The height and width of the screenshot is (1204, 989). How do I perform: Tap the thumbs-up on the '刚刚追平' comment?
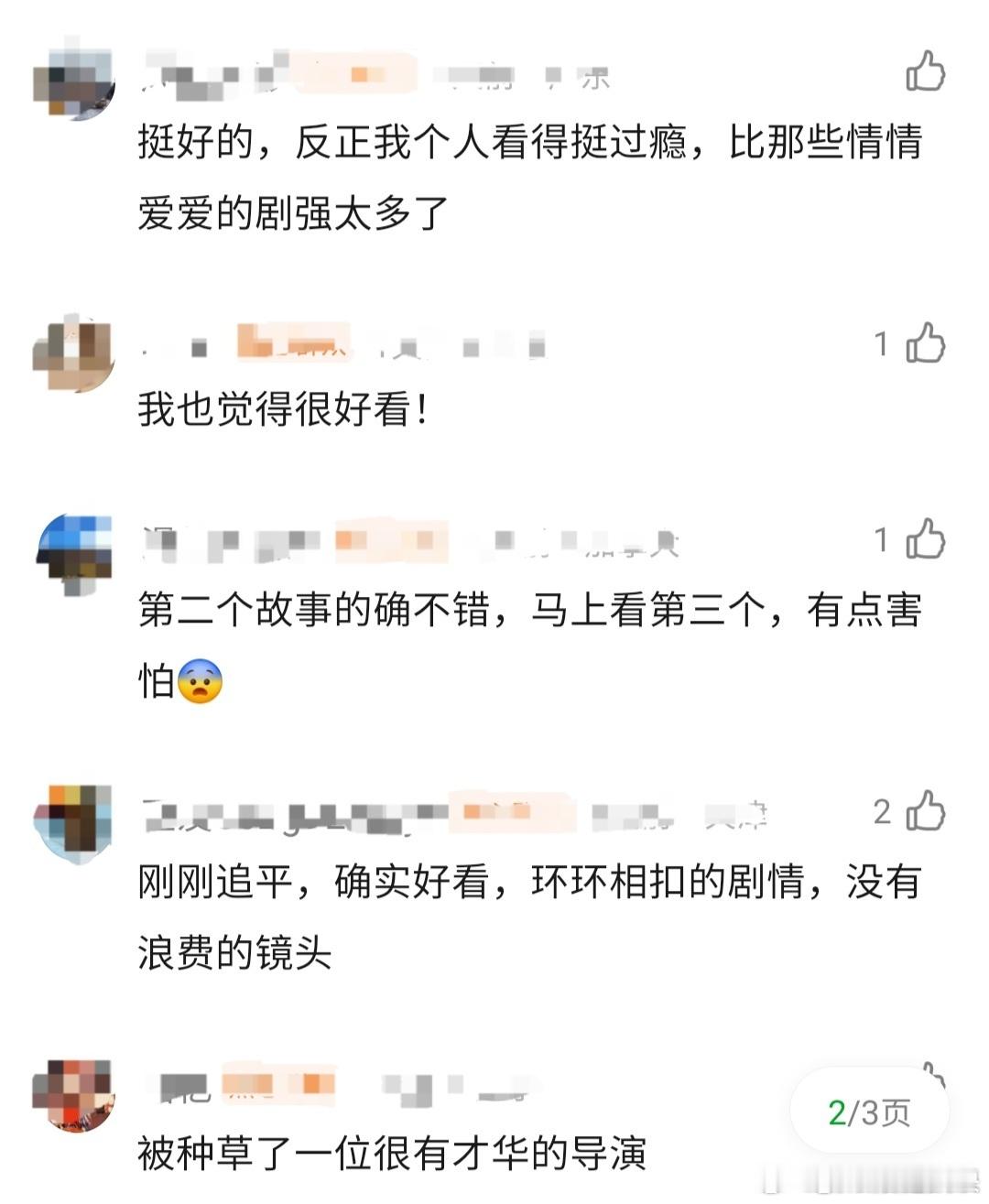928,810
